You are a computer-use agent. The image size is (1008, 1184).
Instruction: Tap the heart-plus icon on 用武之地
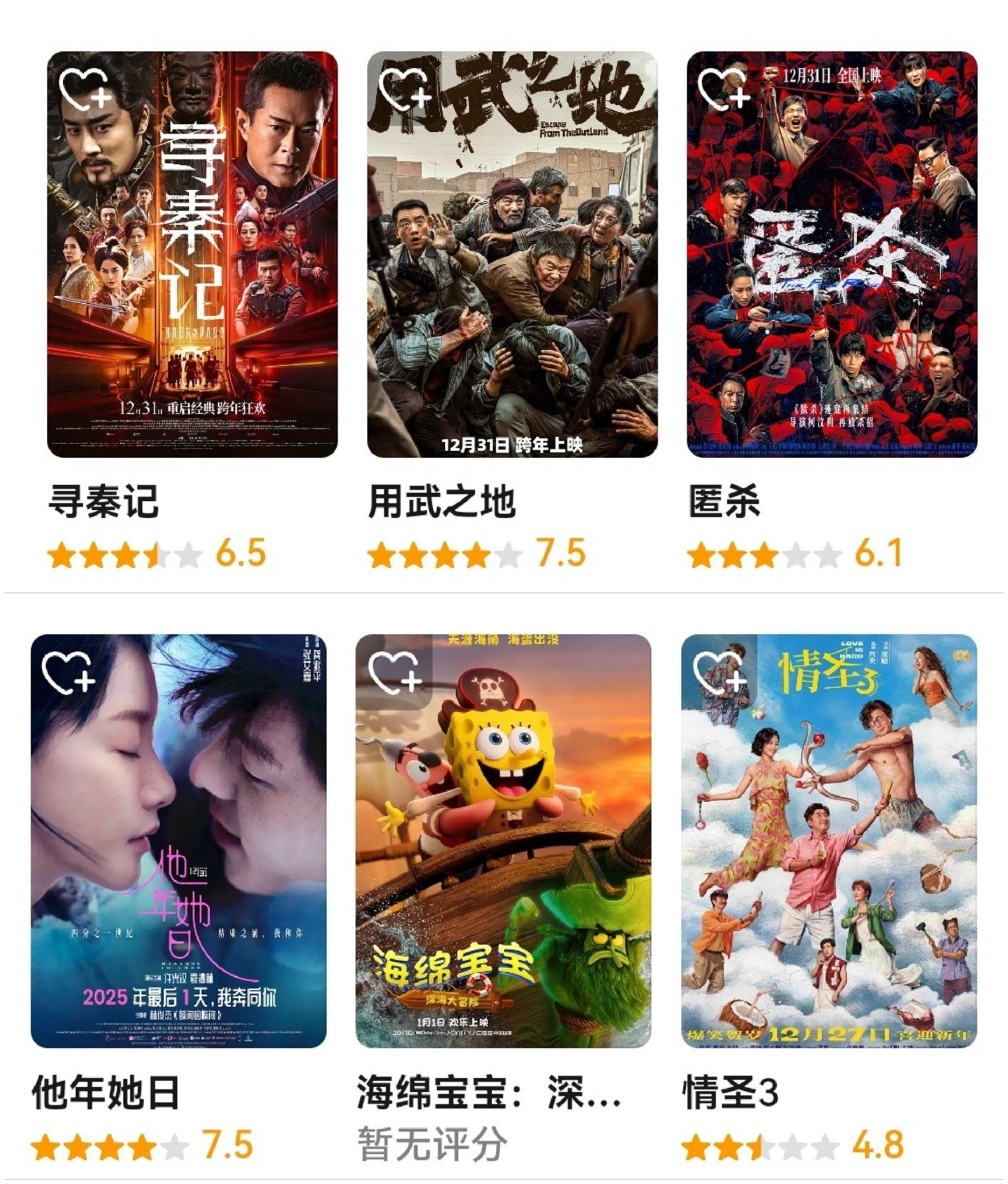(406, 90)
